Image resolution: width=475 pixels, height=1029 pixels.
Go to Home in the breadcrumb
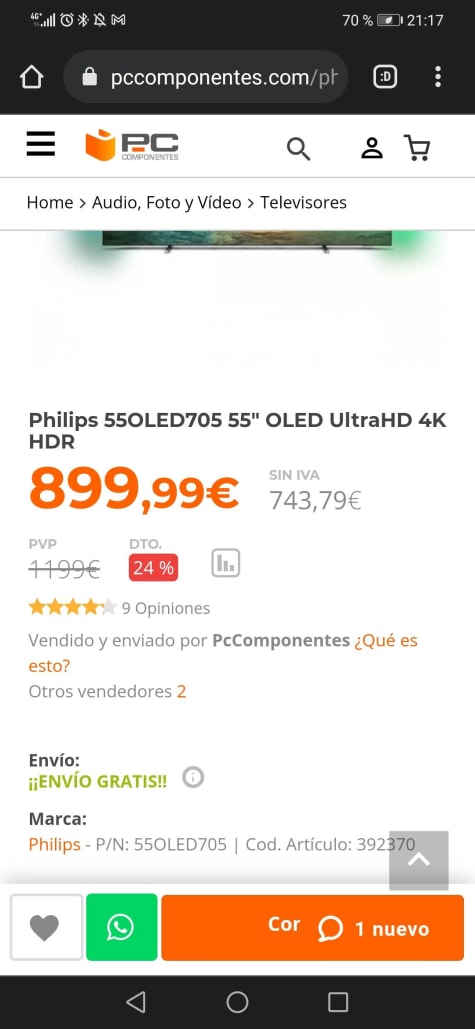[50, 202]
